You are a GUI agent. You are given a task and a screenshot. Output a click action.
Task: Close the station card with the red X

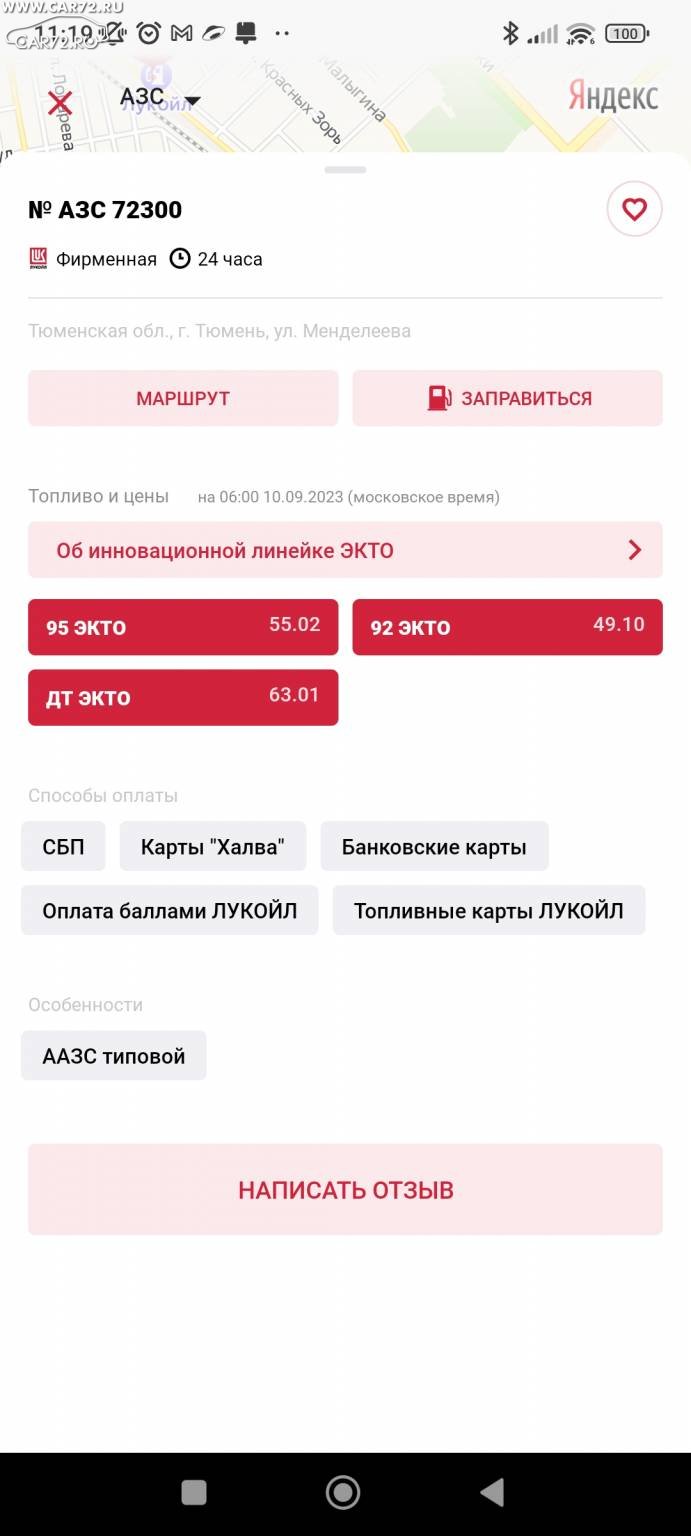coord(60,101)
